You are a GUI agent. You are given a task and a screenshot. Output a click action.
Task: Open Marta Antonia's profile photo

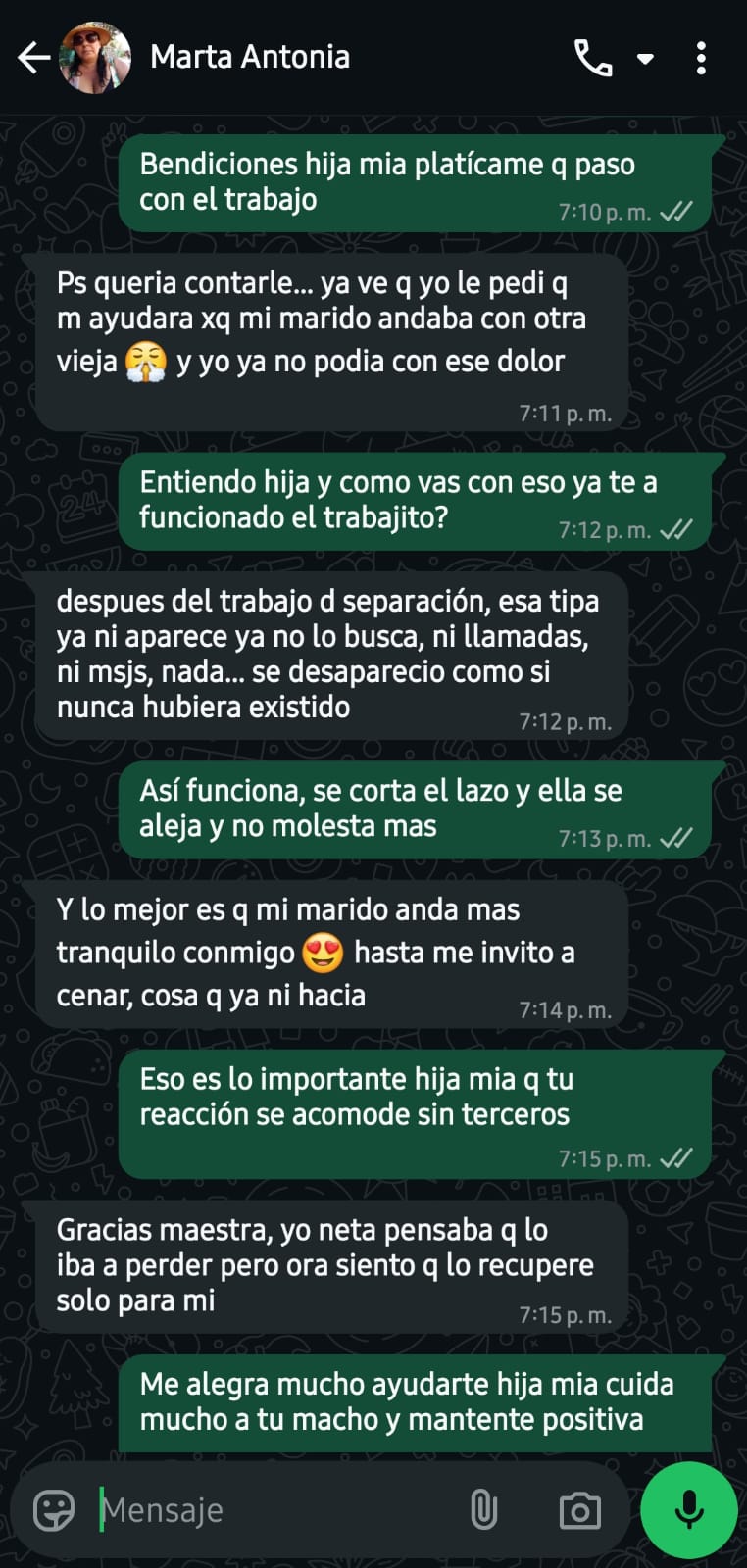[x=95, y=58]
